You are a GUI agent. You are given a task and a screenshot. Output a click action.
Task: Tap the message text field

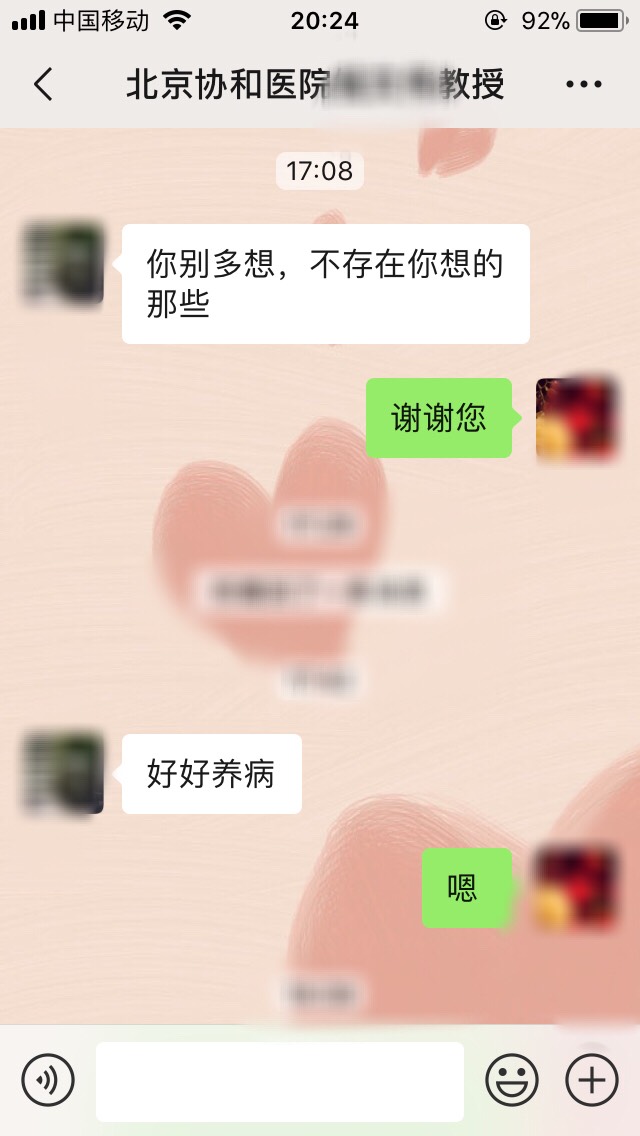(x=280, y=1081)
